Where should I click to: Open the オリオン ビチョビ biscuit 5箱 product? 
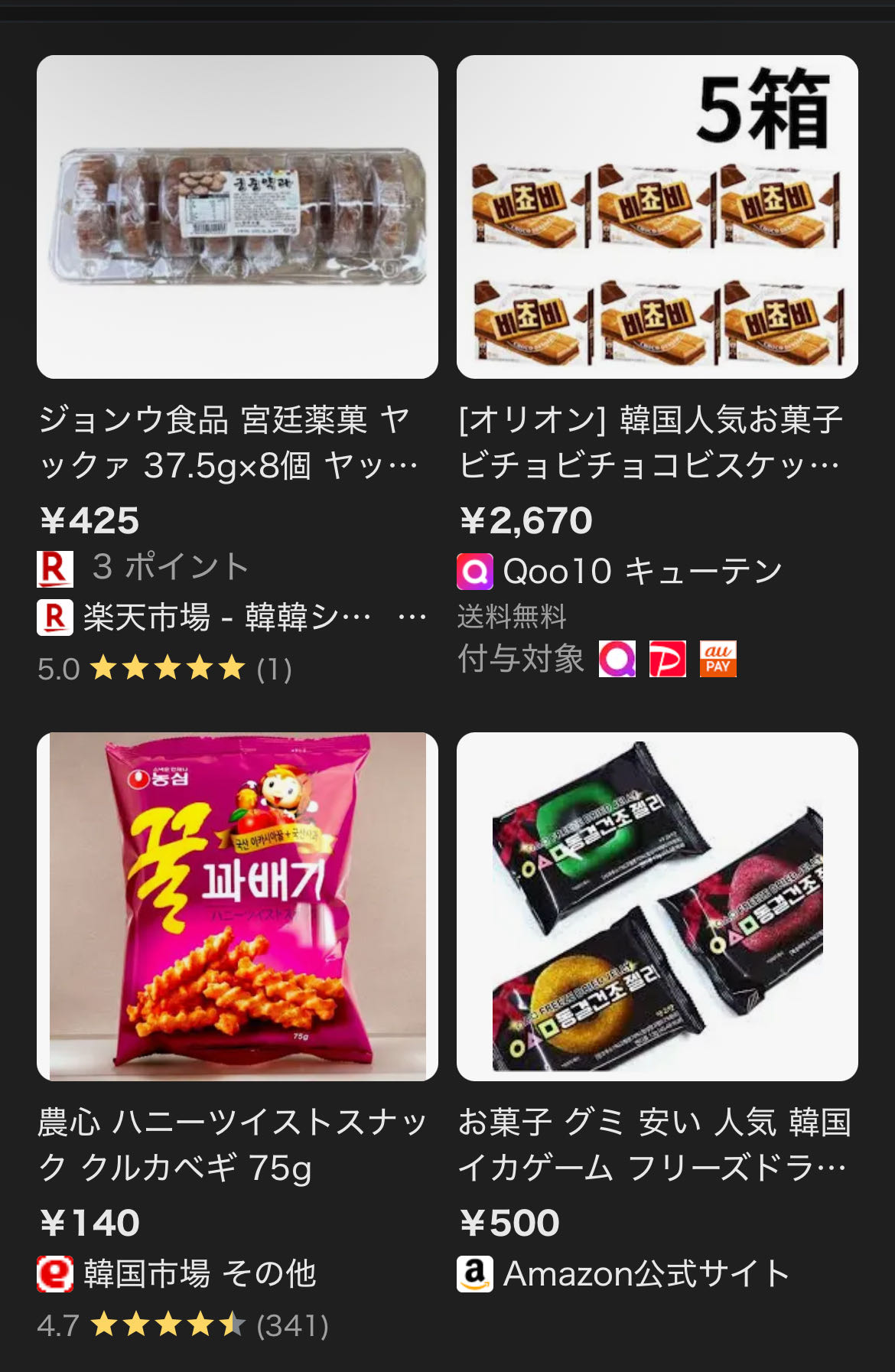[x=656, y=217]
